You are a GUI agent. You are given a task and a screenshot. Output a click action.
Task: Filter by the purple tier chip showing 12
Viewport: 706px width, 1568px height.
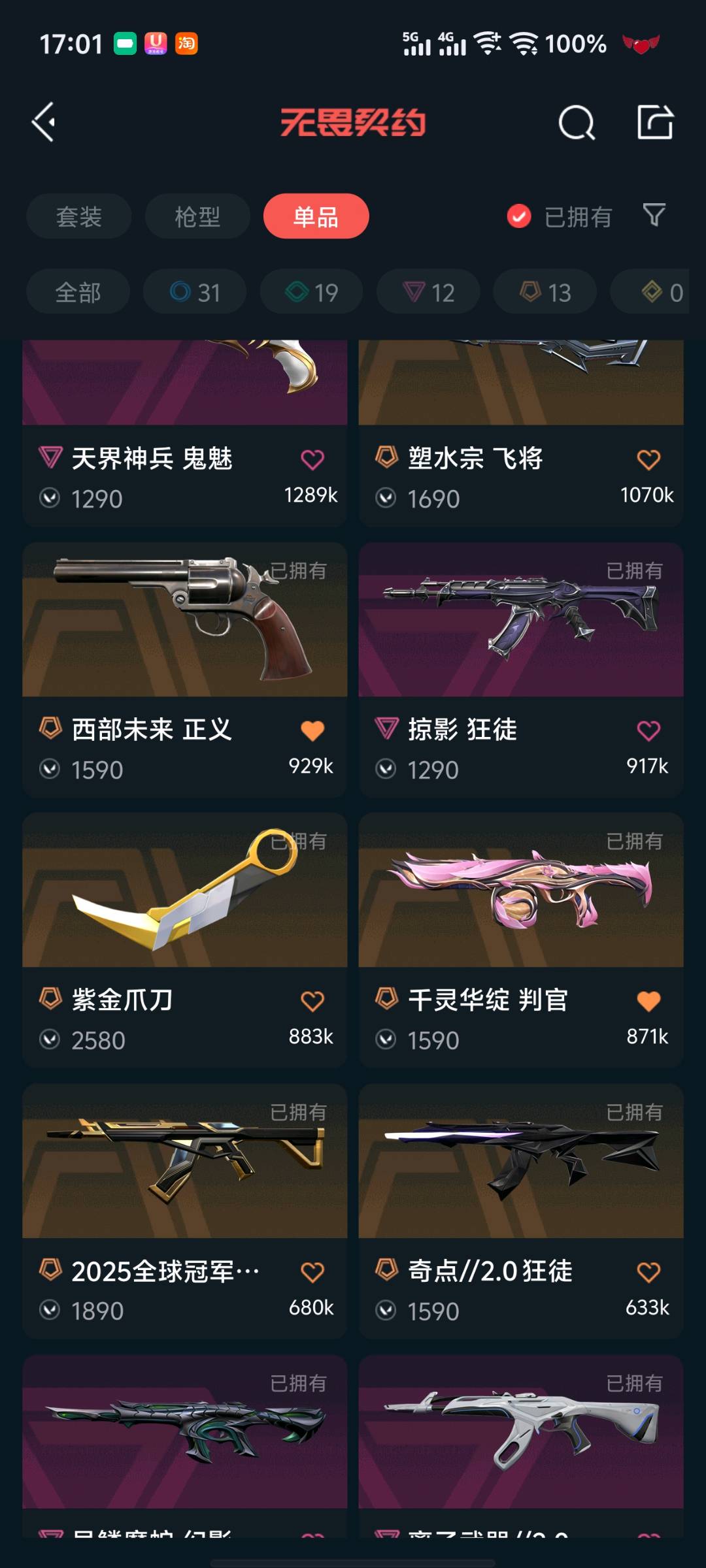tap(428, 292)
